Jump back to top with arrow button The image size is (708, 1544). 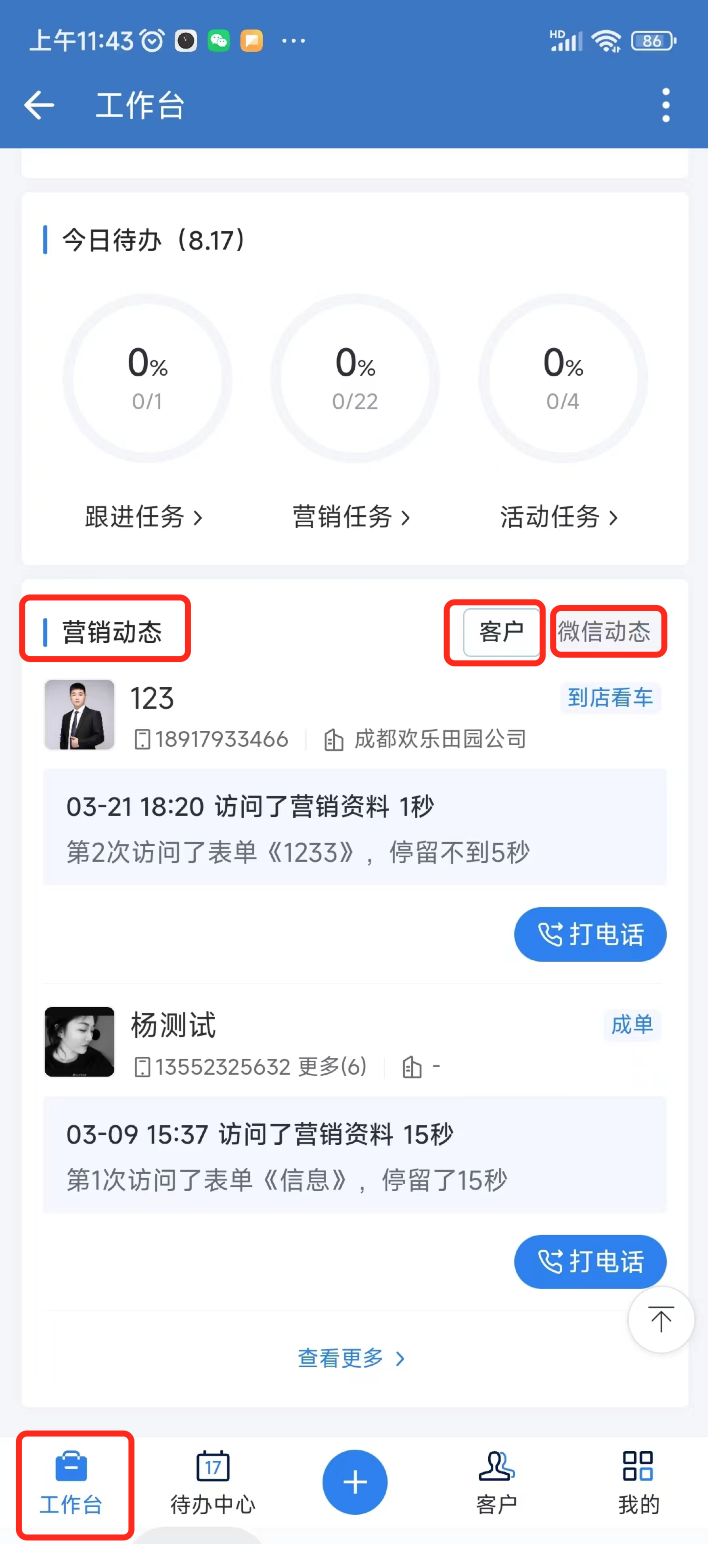[x=660, y=1320]
